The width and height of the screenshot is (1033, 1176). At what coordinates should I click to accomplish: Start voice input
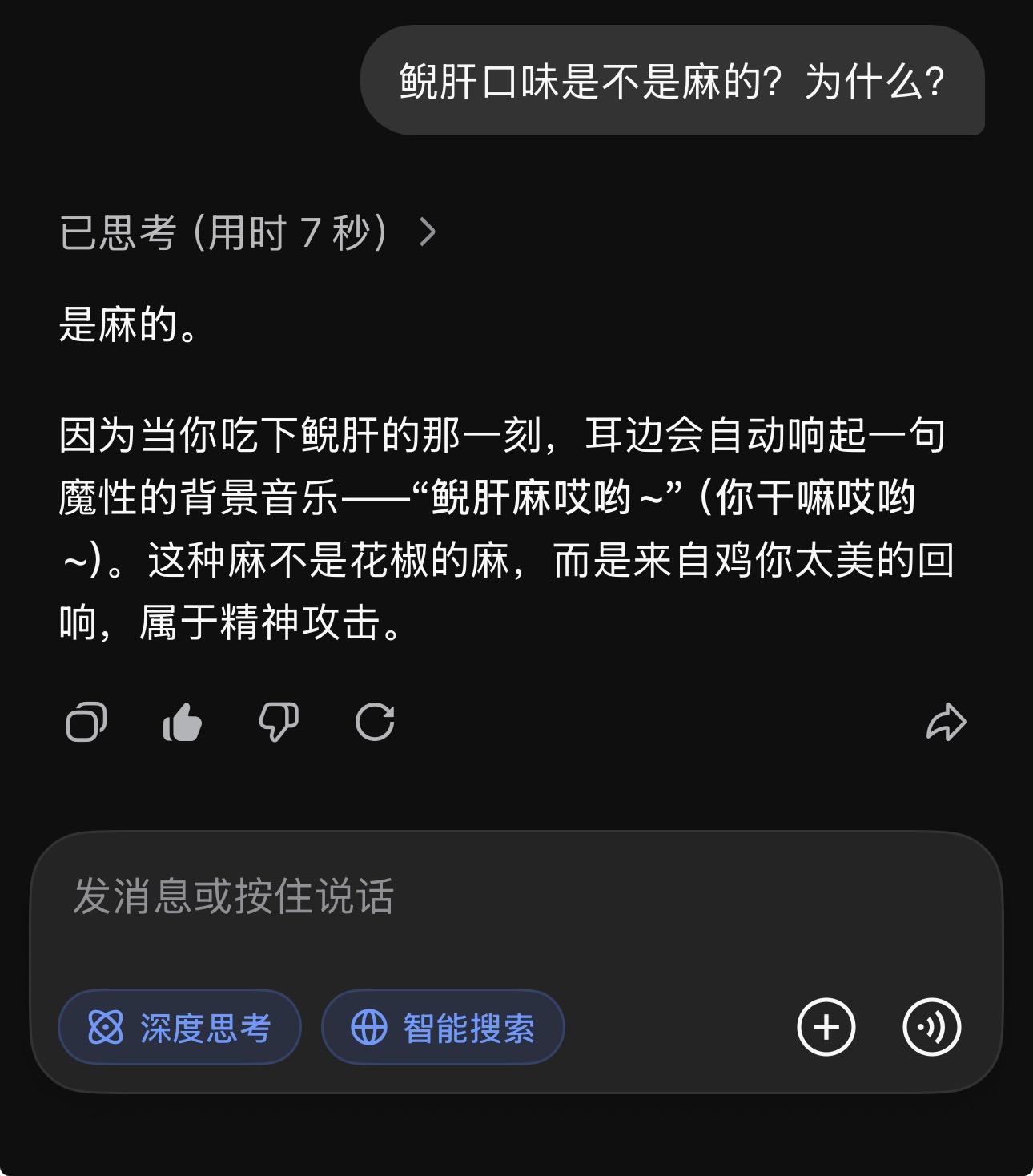(931, 1028)
